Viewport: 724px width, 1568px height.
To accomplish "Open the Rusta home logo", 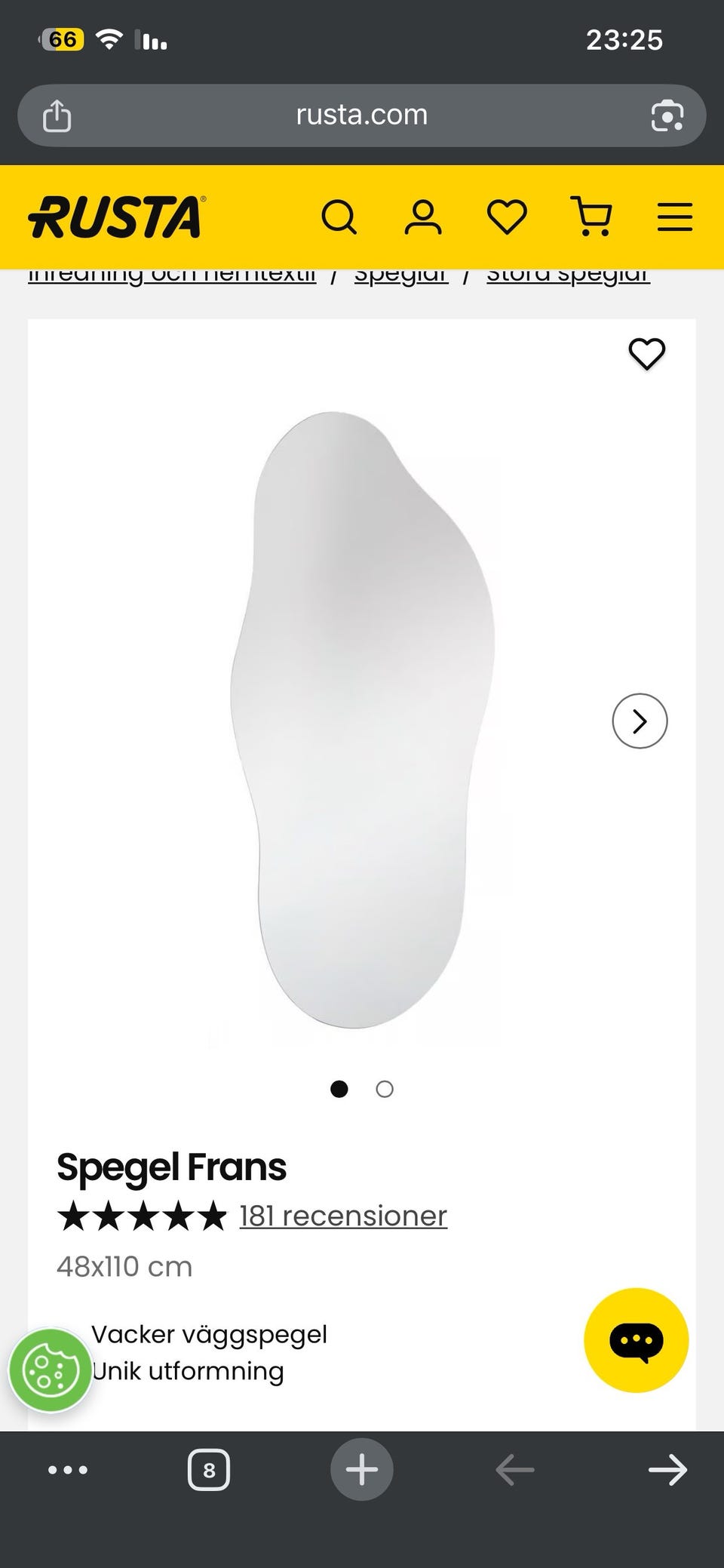I will point(117,217).
